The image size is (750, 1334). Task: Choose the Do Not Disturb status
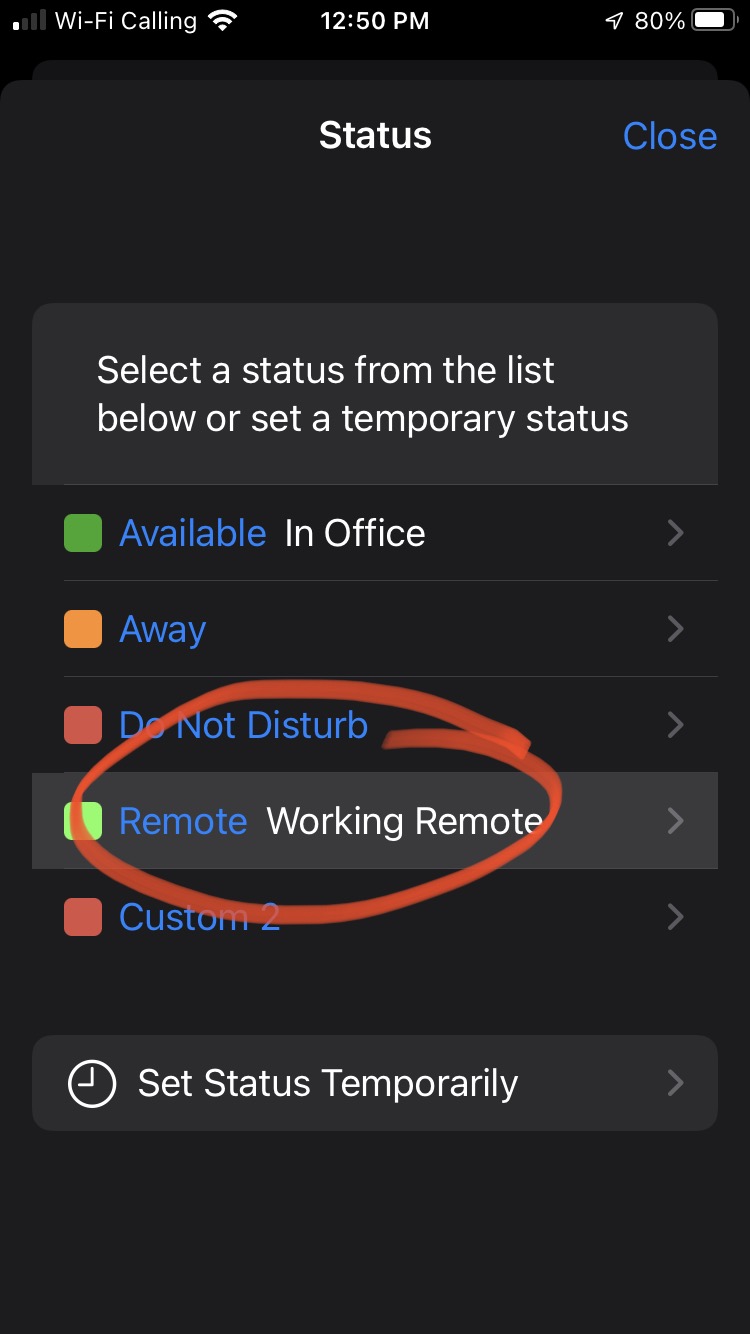pos(374,725)
